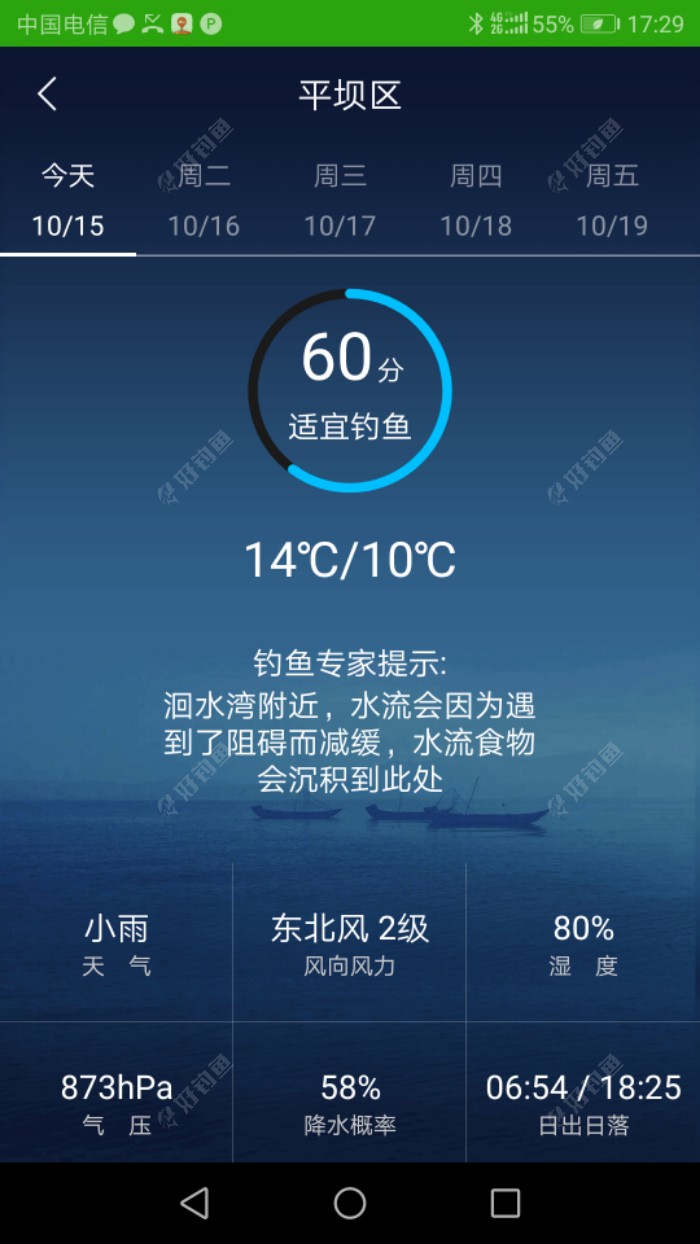The image size is (700, 1244).
Task: View the 周五 10/19 forecast
Action: 612,201
